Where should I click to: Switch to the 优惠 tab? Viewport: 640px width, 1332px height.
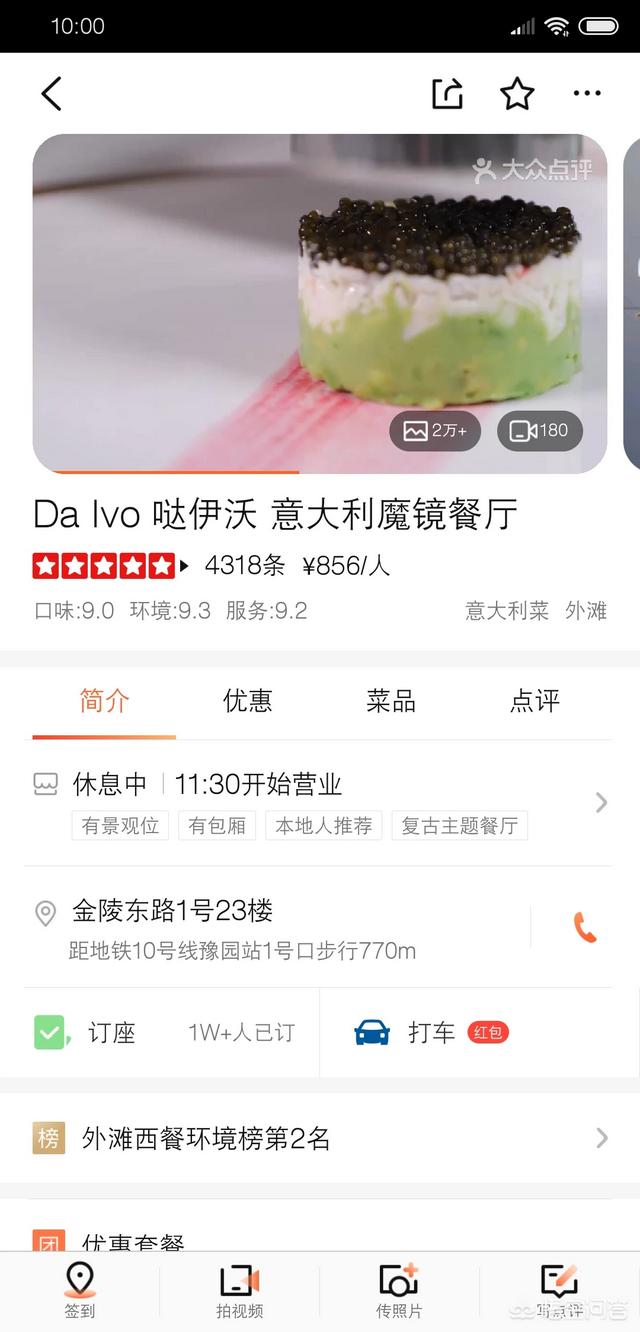248,701
